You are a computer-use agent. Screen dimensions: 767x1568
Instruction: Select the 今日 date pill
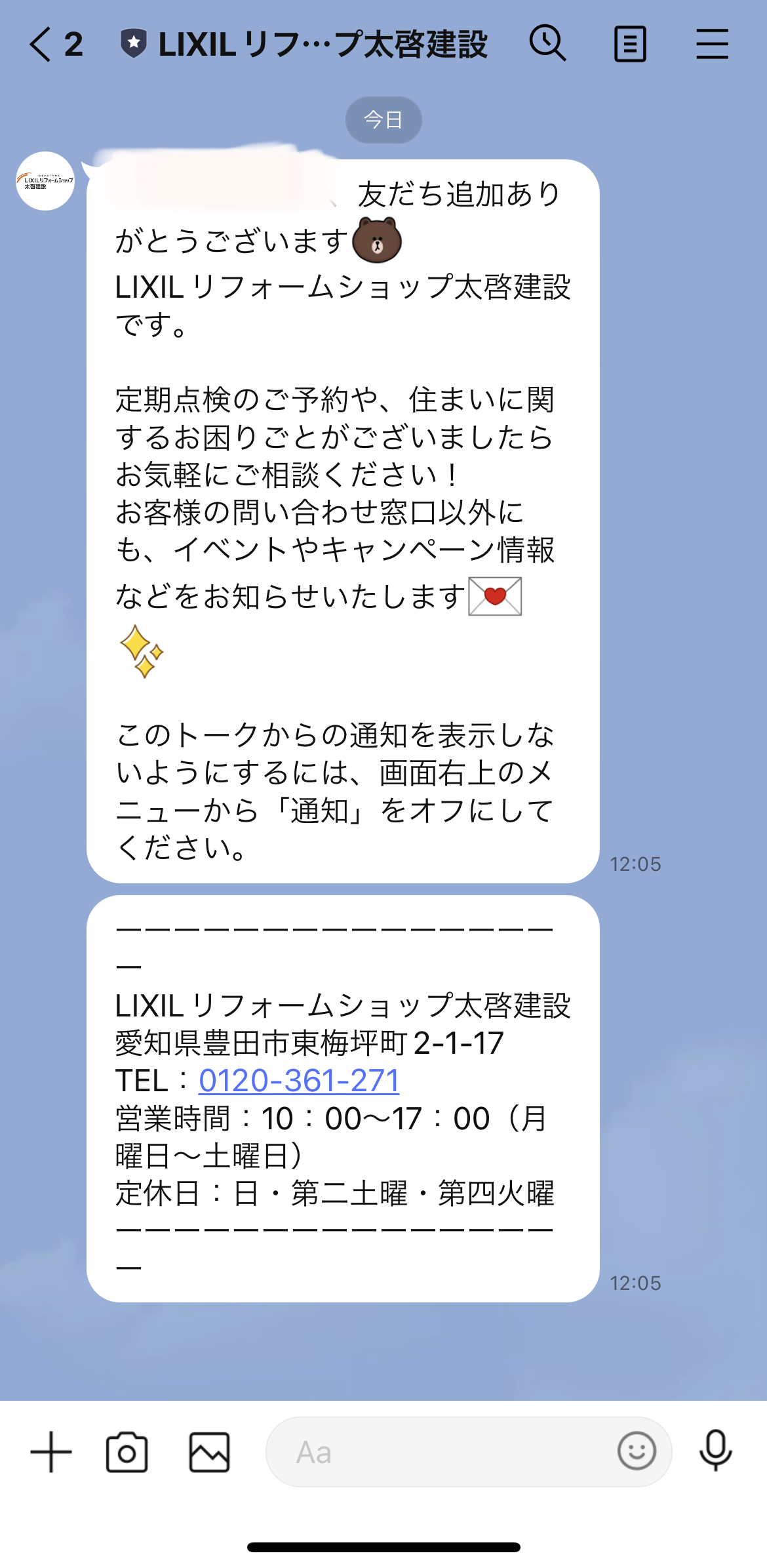[383, 119]
